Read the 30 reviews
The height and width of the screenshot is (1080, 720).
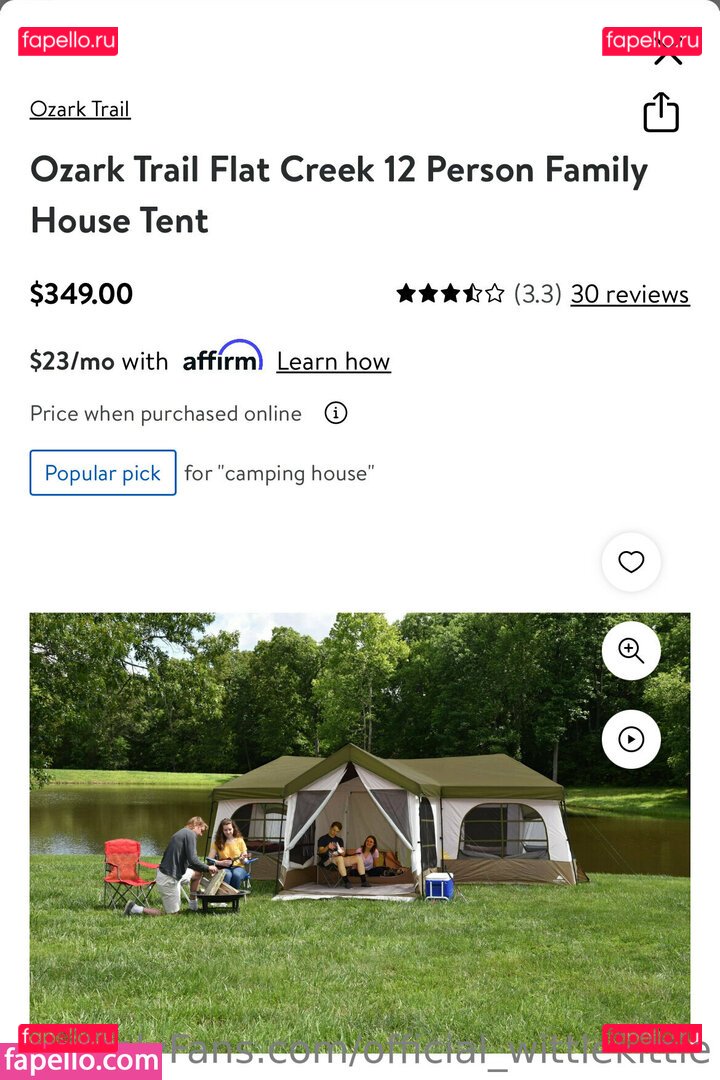pos(629,294)
